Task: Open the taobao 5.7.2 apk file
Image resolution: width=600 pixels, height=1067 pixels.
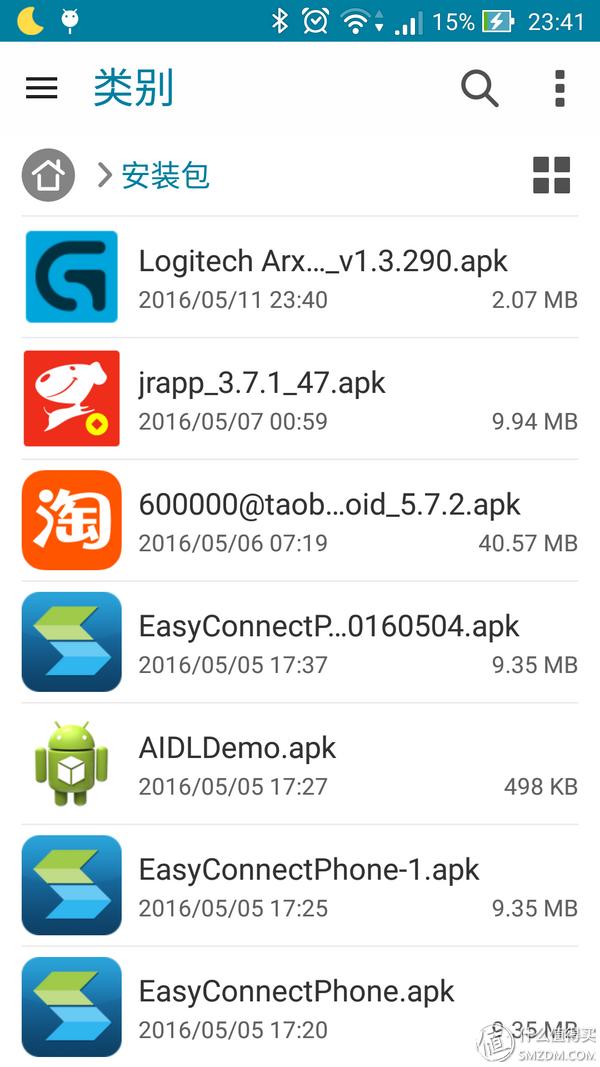Action: (300, 521)
